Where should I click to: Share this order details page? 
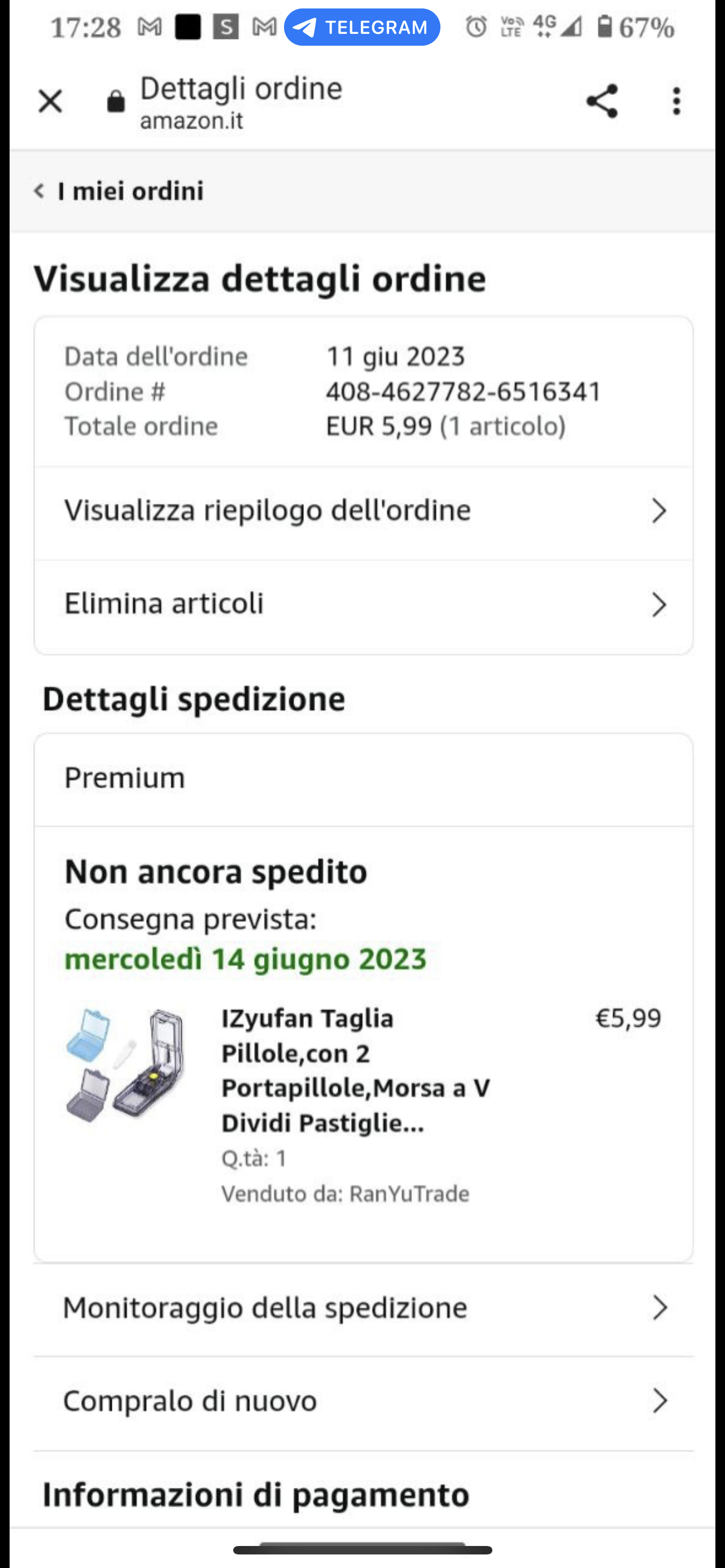pos(601,101)
